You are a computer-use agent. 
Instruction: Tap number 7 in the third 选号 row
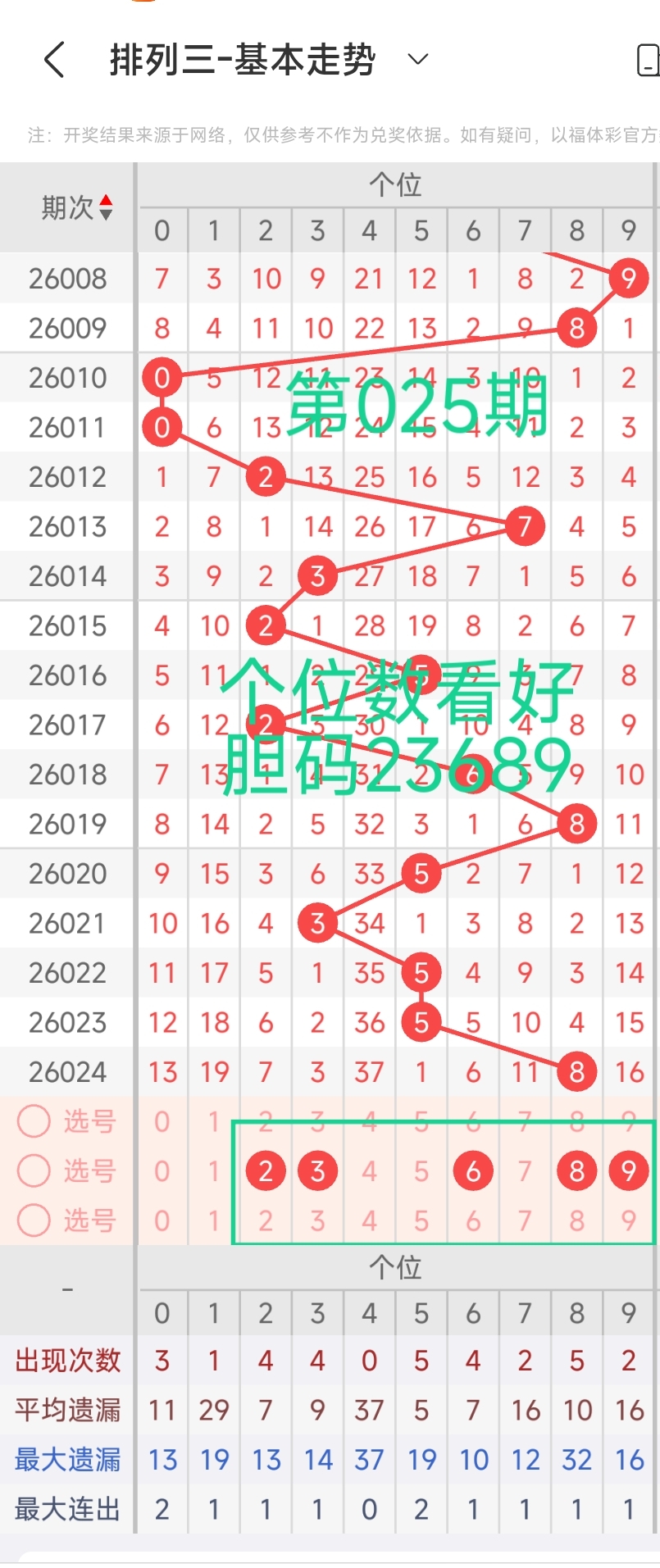[524, 1220]
